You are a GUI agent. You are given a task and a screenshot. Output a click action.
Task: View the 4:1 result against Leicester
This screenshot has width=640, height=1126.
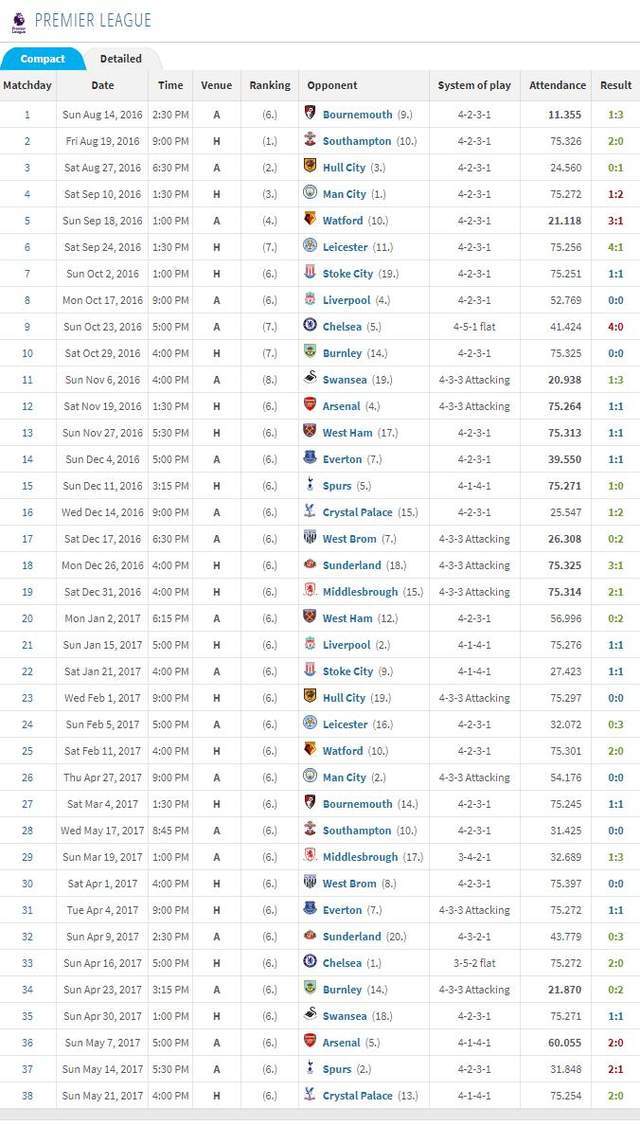click(615, 247)
